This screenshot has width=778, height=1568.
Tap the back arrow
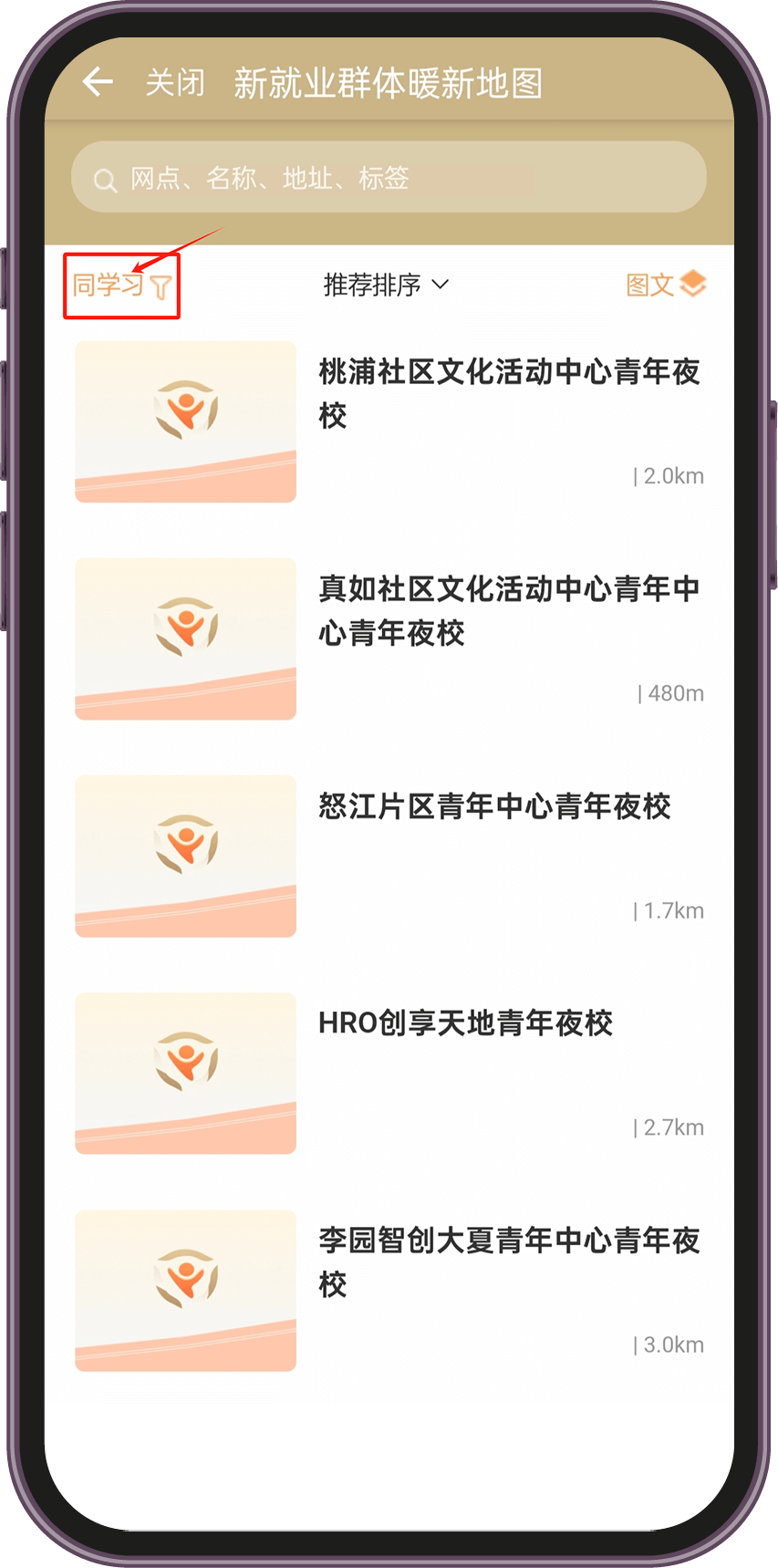pos(98,82)
